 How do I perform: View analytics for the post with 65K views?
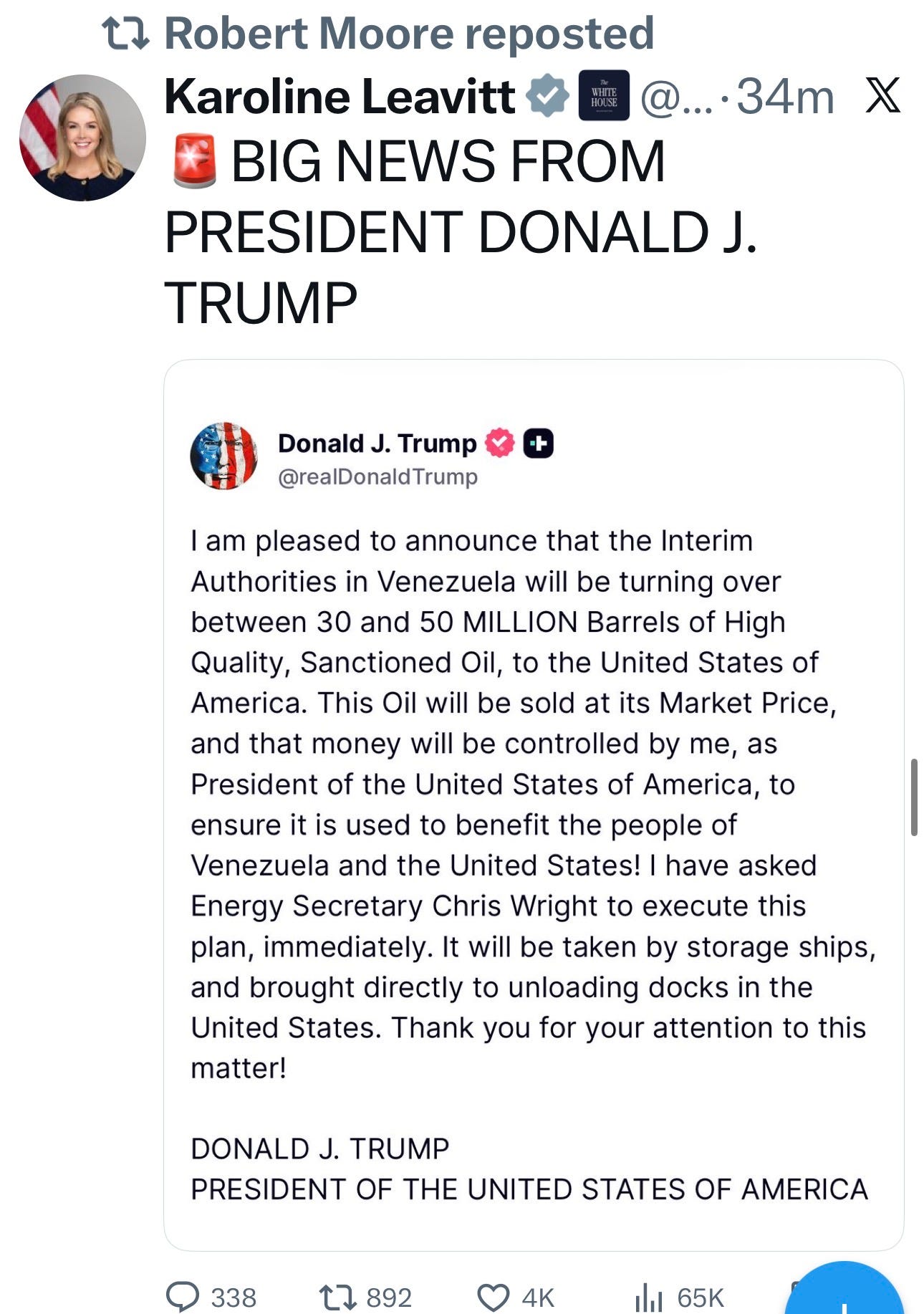649,1296
